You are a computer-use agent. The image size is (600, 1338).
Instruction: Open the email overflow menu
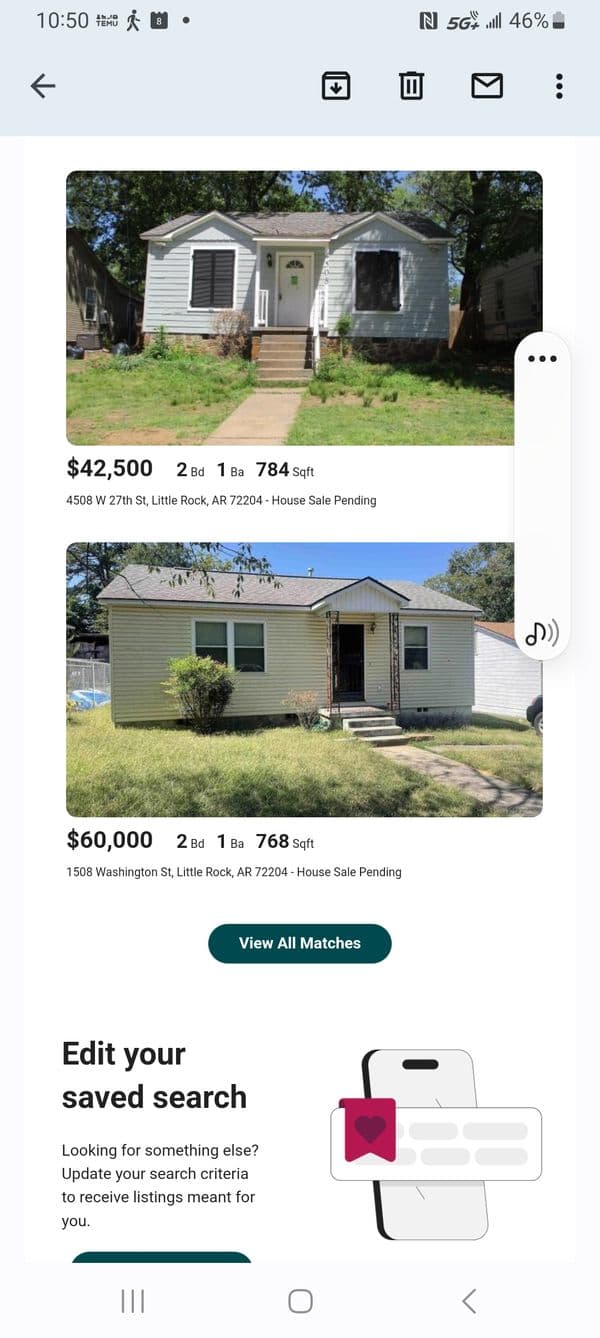pos(559,86)
